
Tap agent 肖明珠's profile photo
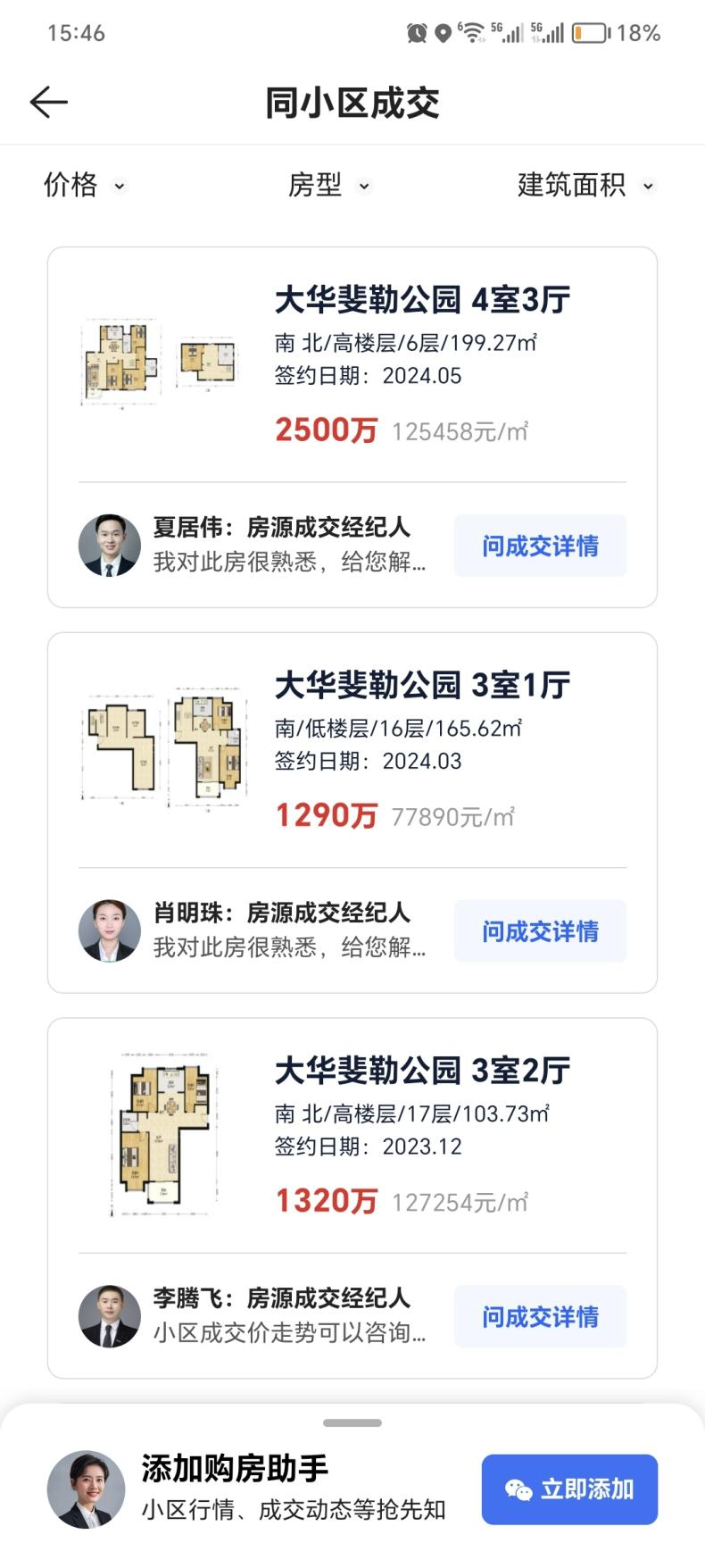pyautogui.click(x=109, y=930)
